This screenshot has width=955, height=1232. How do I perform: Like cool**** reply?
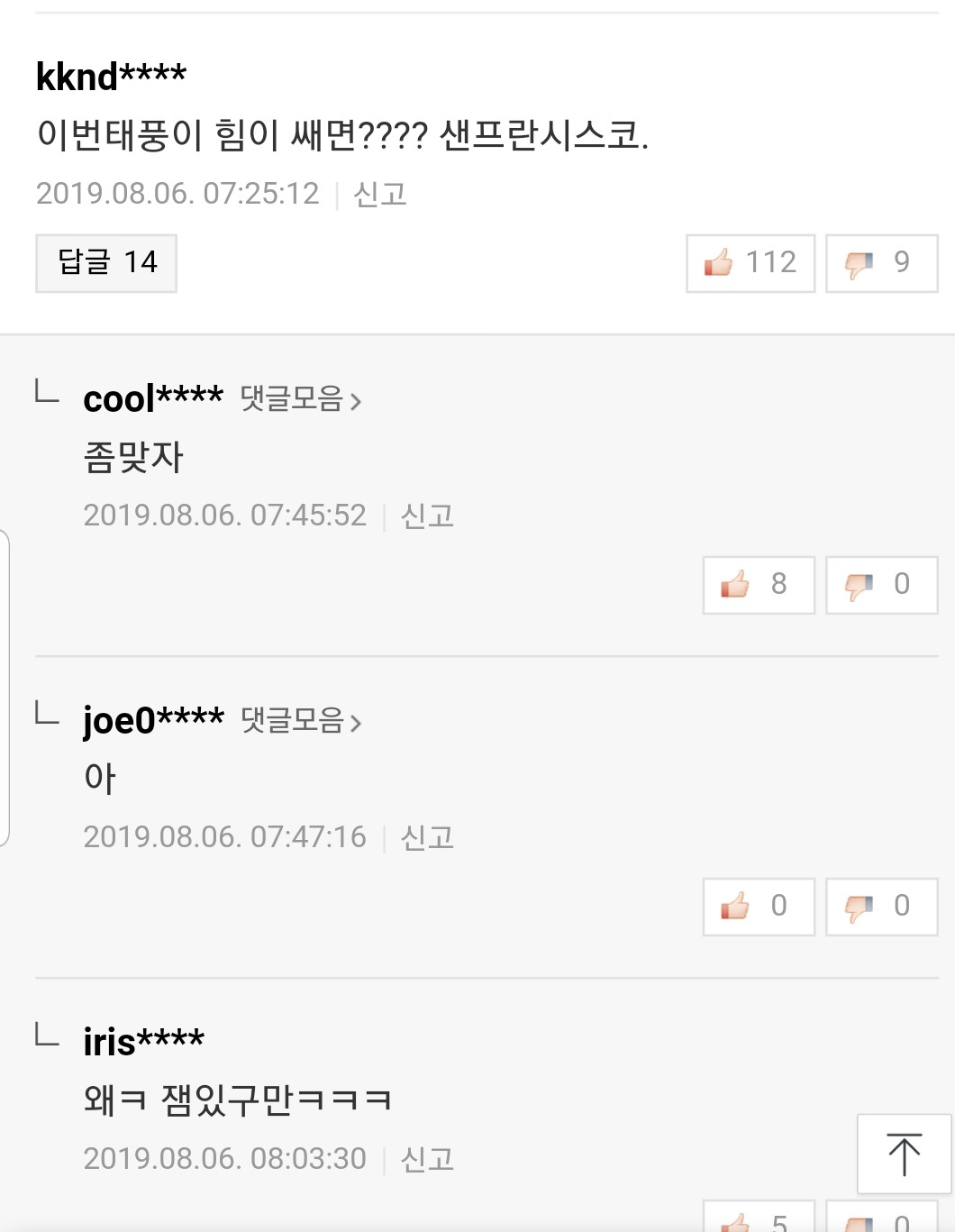tap(759, 585)
